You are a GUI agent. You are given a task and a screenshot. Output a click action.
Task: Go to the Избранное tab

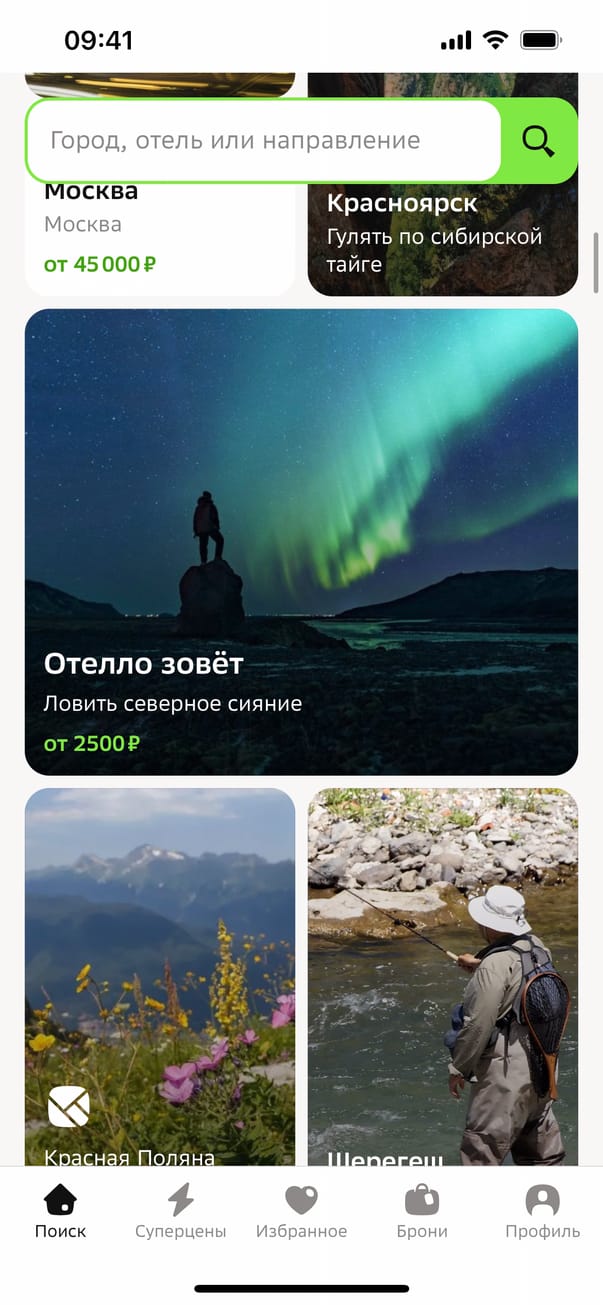pyautogui.click(x=301, y=1211)
